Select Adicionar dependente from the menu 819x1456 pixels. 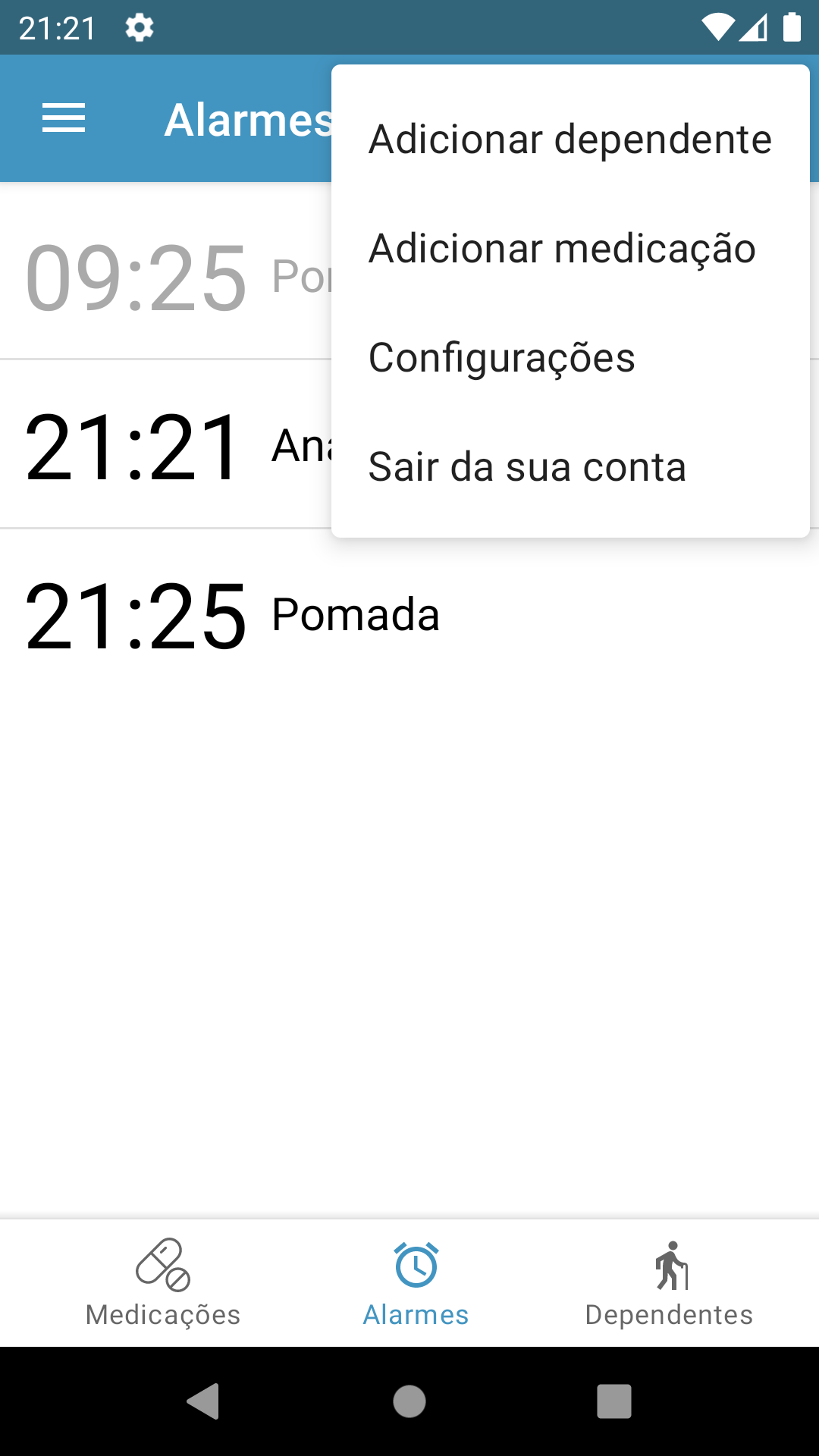tap(570, 140)
